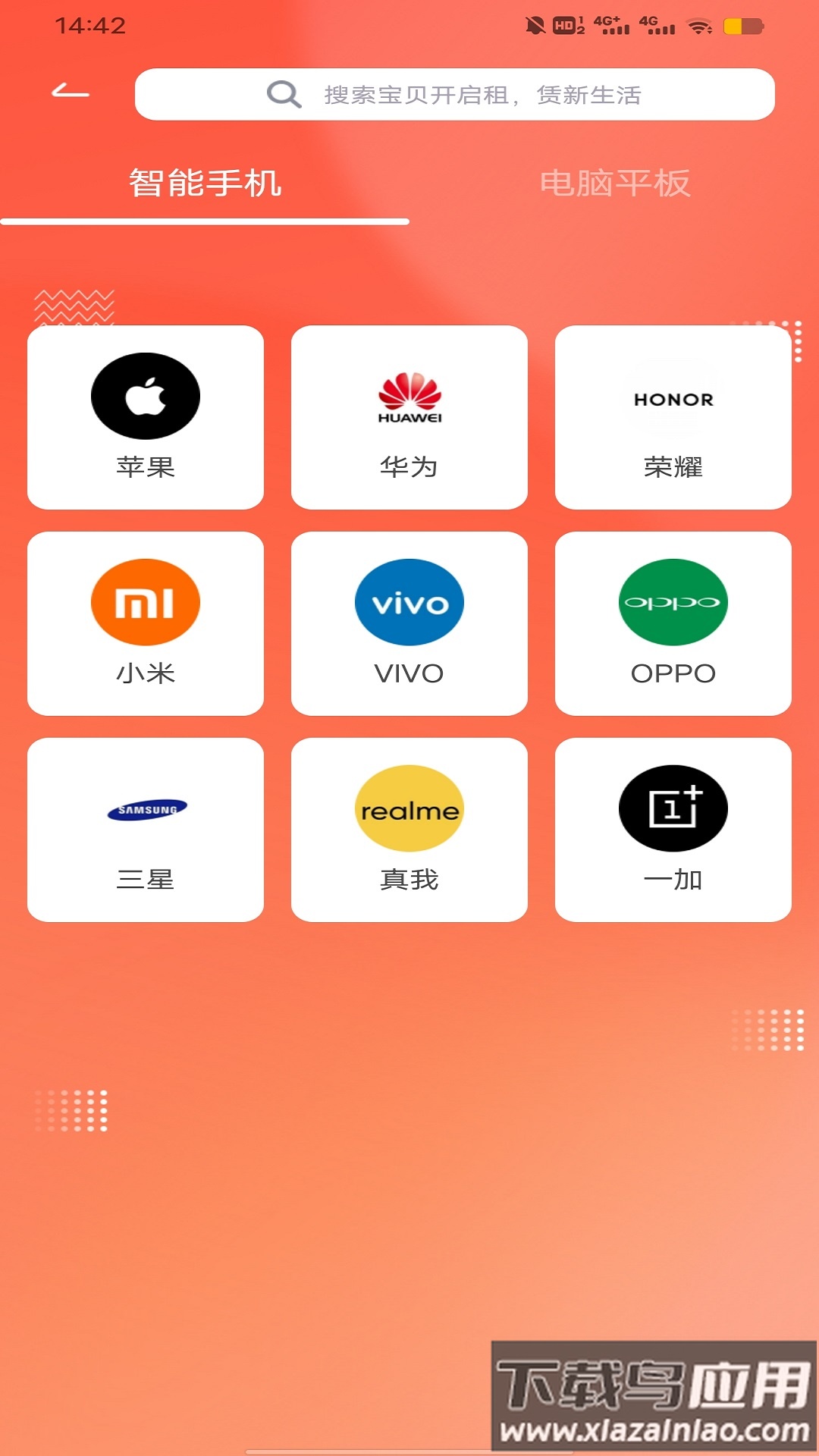Tap the realme logo

coord(409,808)
